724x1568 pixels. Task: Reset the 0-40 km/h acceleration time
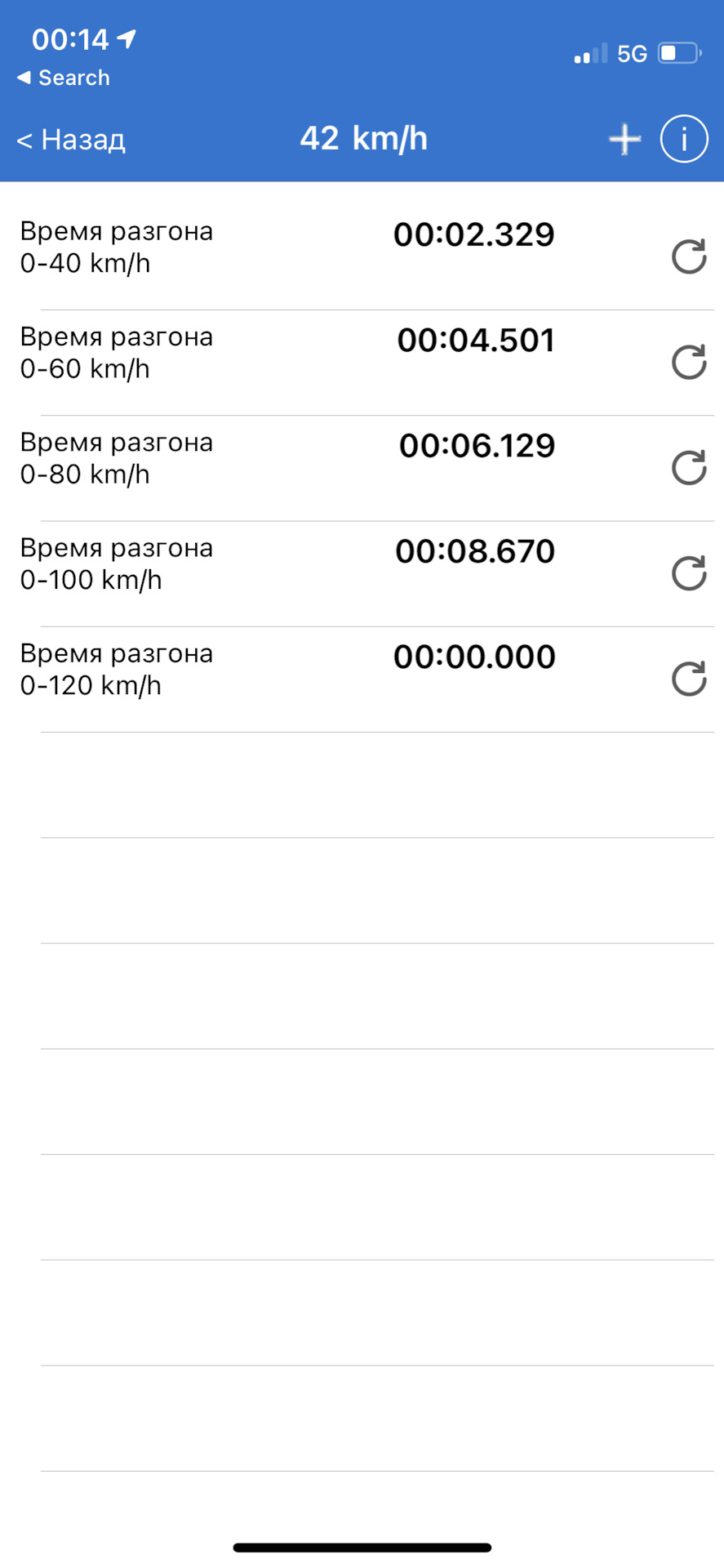coord(689,256)
